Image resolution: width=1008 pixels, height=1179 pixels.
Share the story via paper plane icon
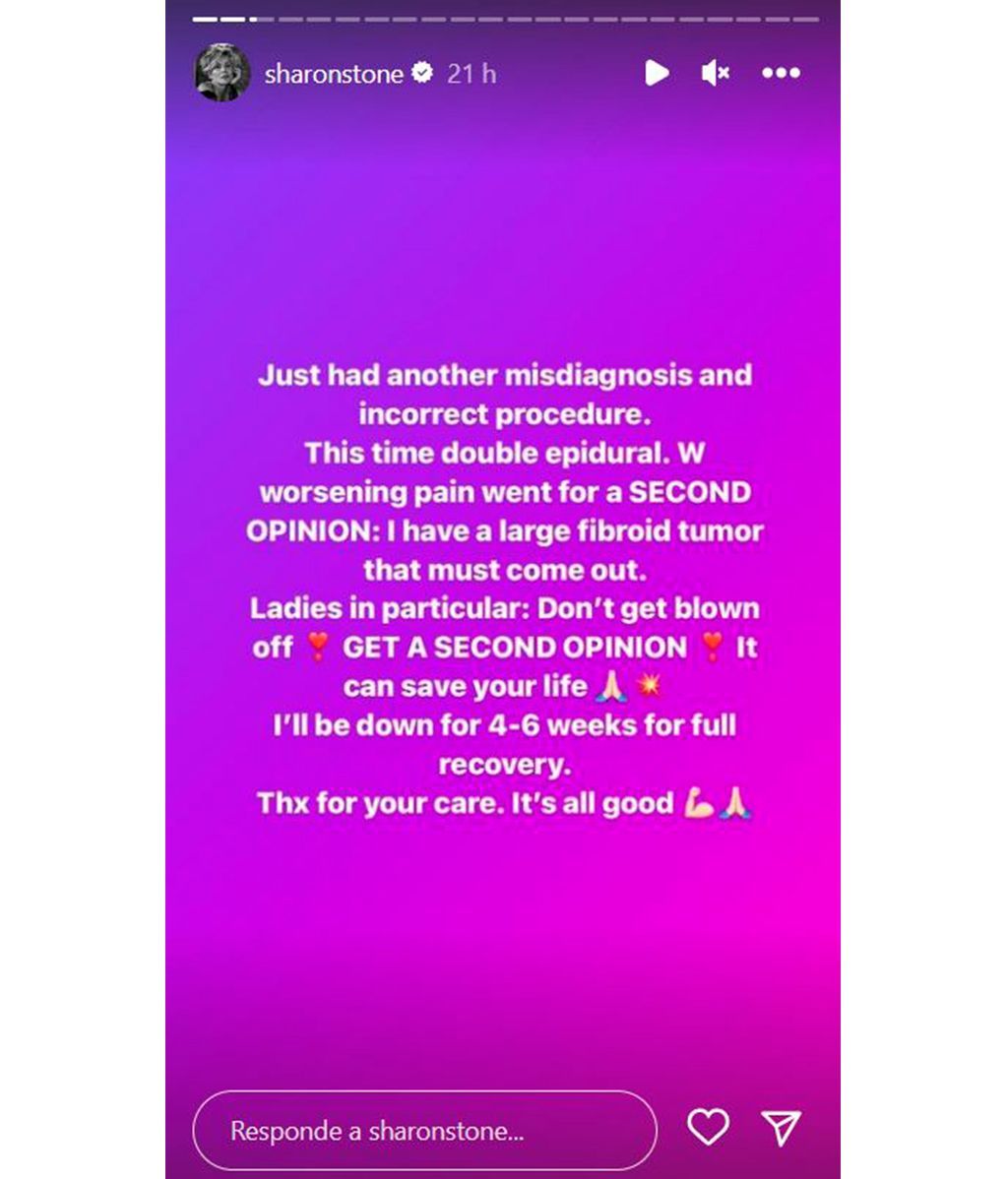pyautogui.click(x=782, y=1128)
